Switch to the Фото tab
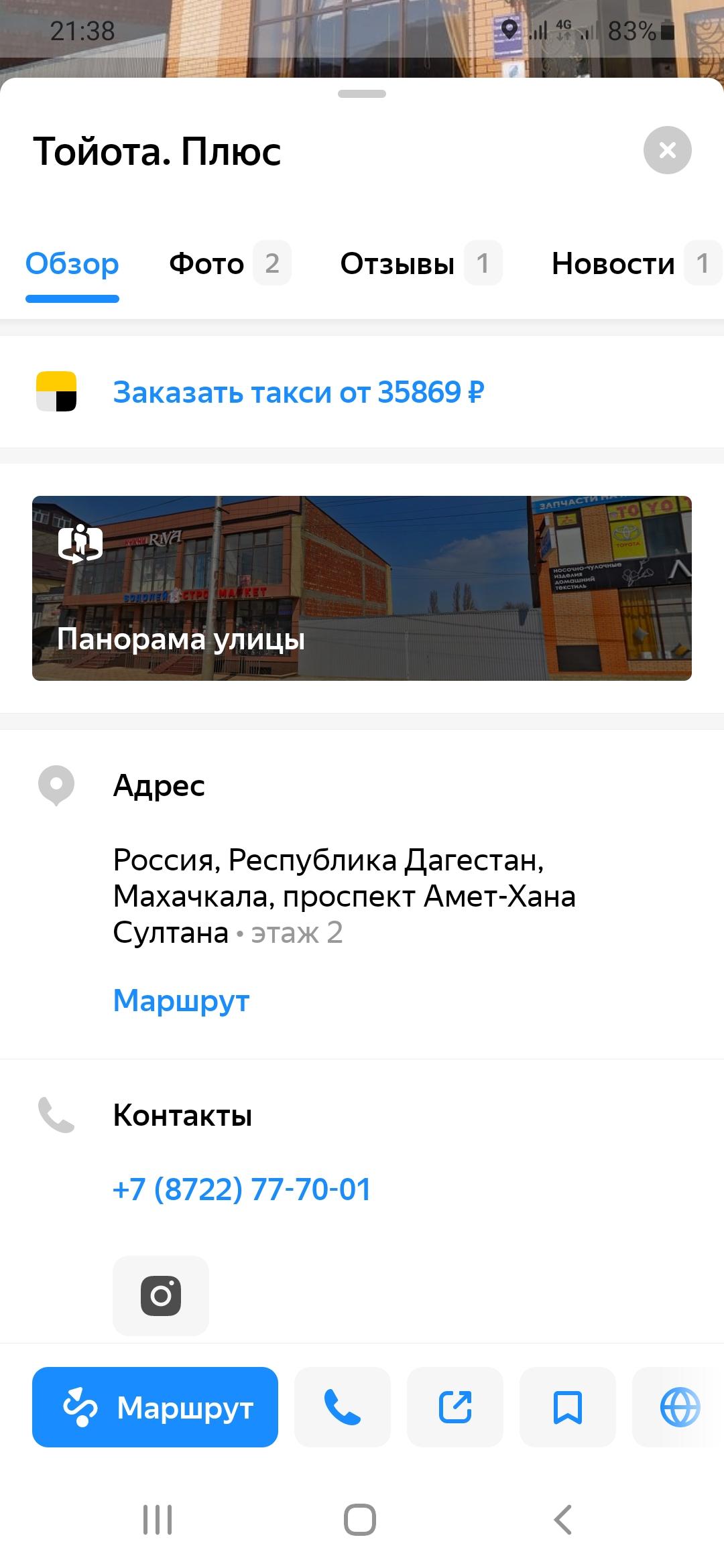Viewport: 724px width, 1568px height. pos(229,263)
